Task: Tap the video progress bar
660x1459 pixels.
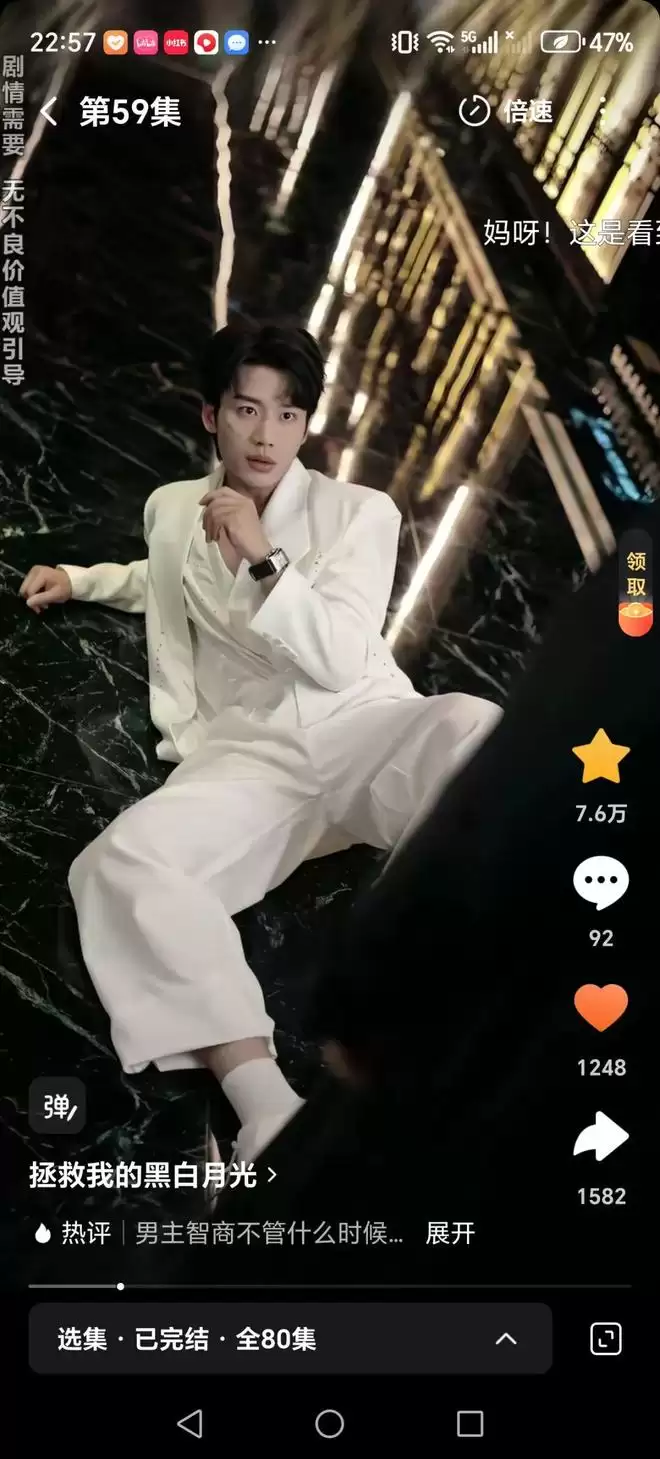Action: [330, 1286]
